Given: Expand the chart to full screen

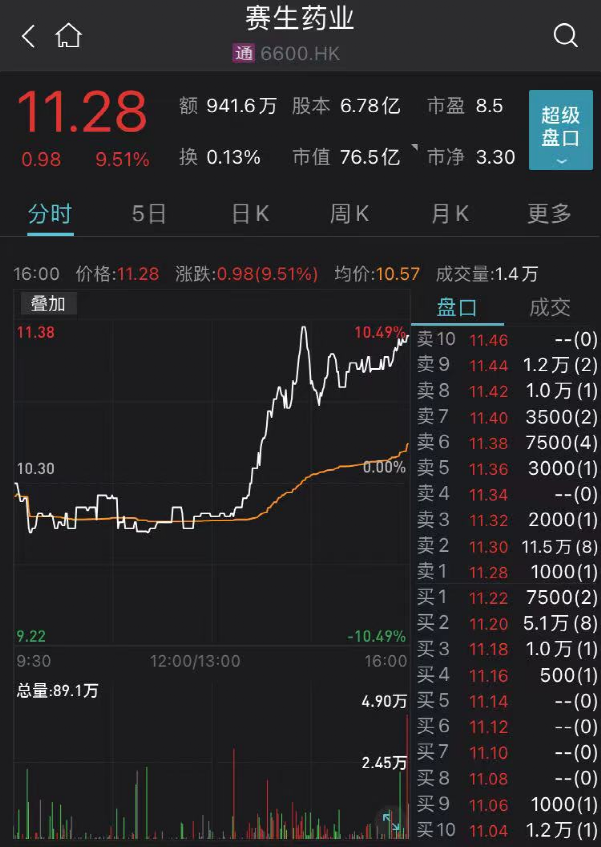Looking at the screenshot, I should 390,822.
